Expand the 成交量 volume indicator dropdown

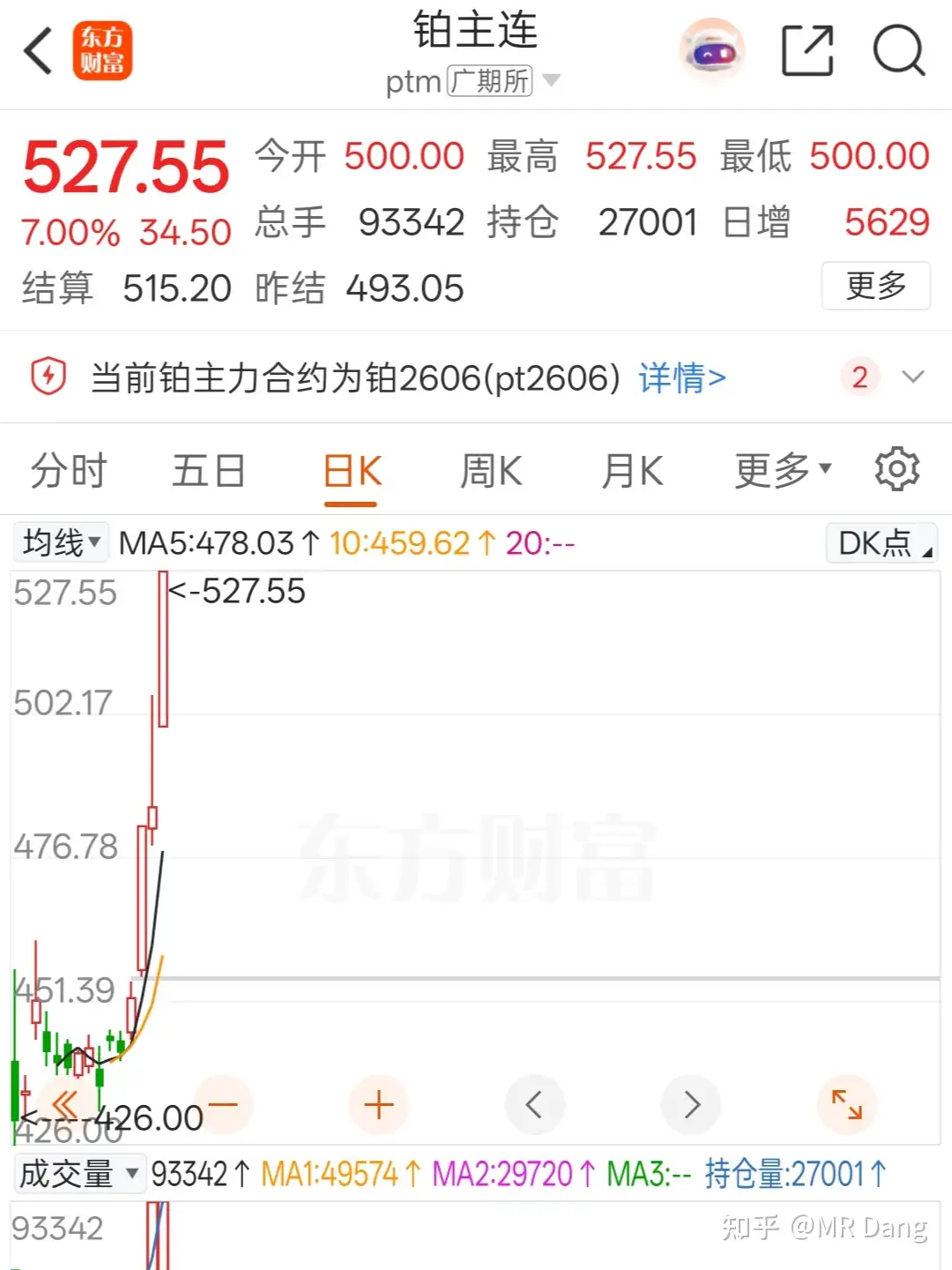pos(79,1174)
